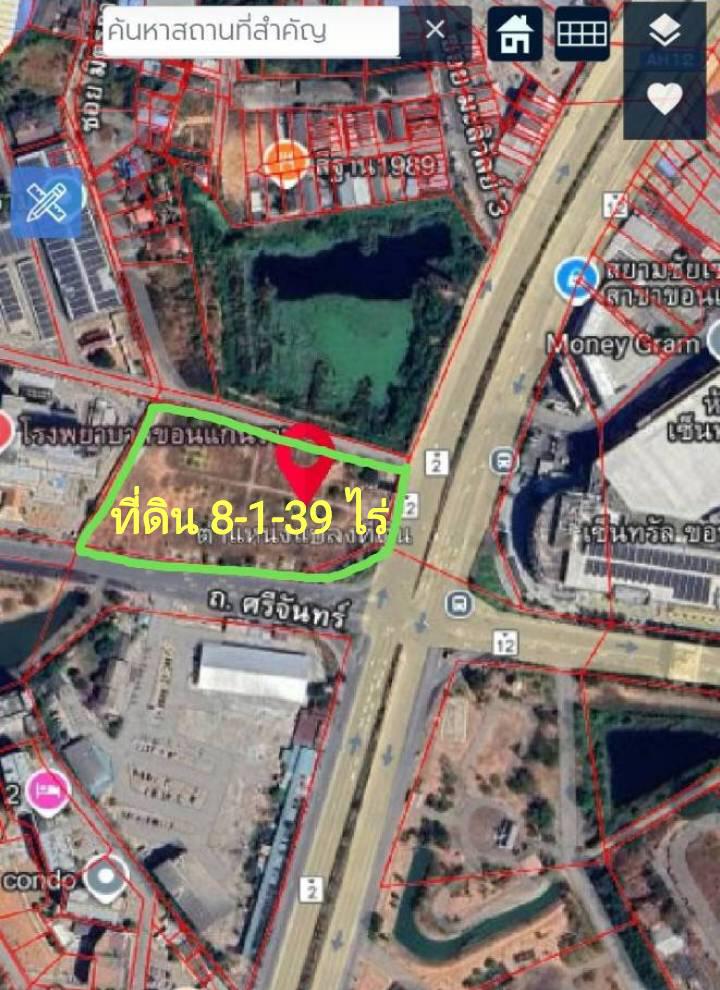Open the grid table icon
This screenshot has height=990, width=720.
point(582,34)
